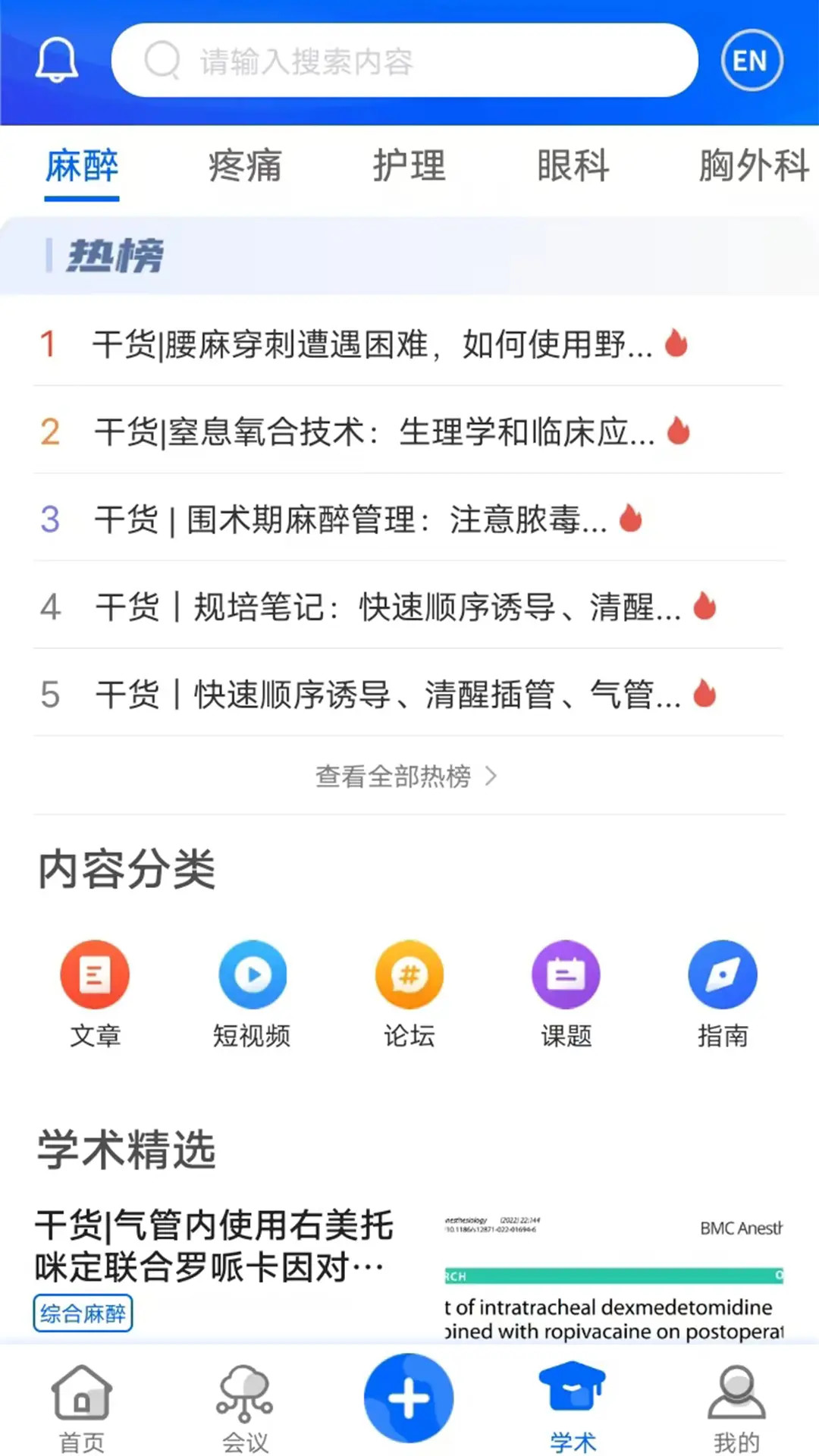The width and height of the screenshot is (819, 1456).
Task: Switch to the 护理 category
Action: pos(409,167)
